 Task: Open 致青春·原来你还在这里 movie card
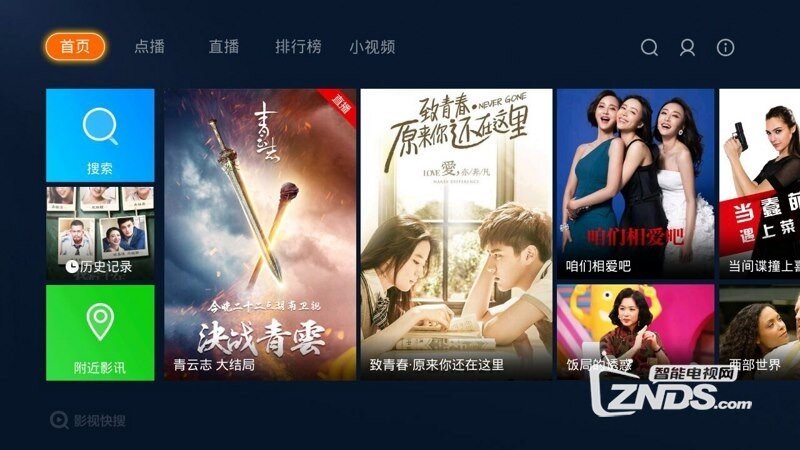point(456,235)
